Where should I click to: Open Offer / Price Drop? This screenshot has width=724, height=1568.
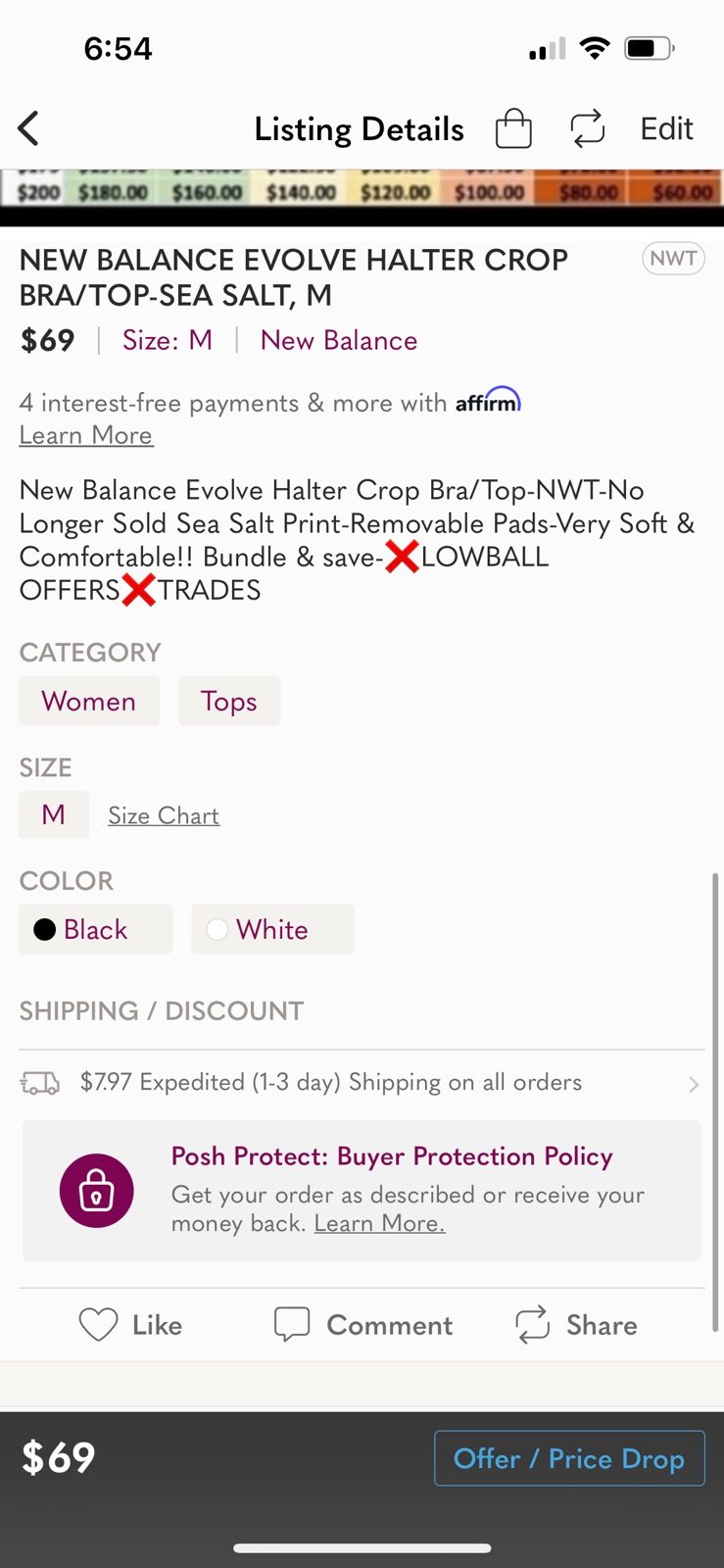coord(569,1458)
